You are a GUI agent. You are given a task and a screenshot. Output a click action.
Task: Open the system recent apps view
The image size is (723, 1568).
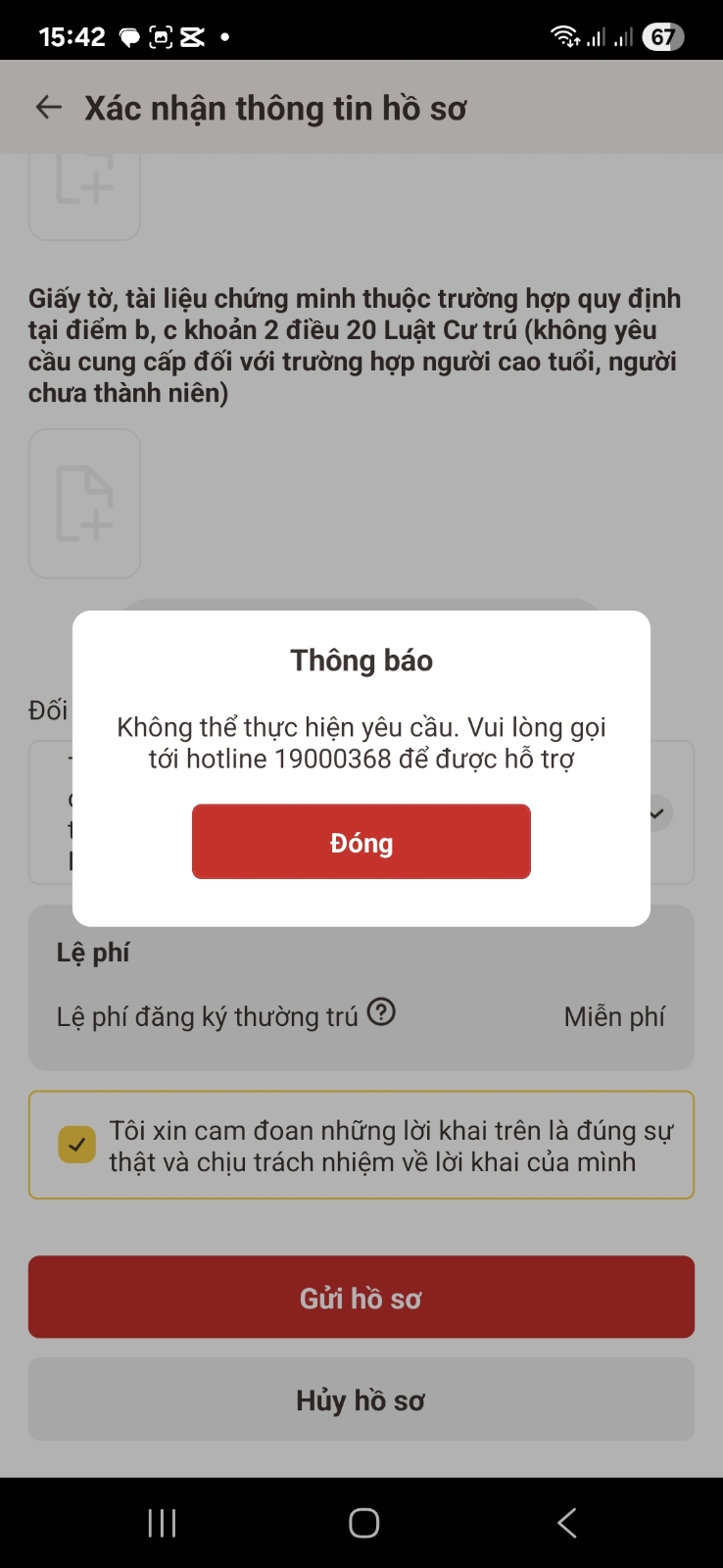[x=162, y=1523]
